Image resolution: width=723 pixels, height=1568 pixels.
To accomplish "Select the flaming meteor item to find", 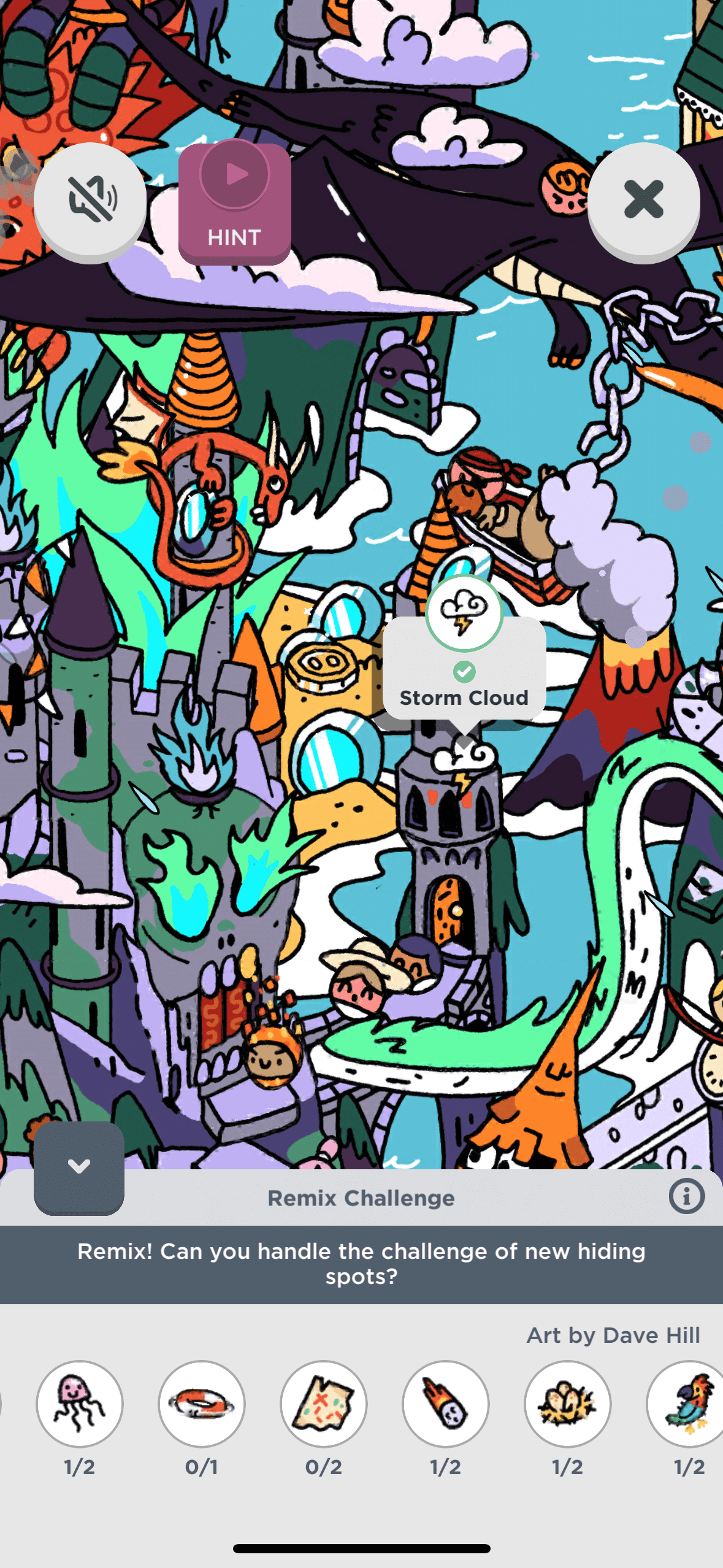I will coord(446,1404).
